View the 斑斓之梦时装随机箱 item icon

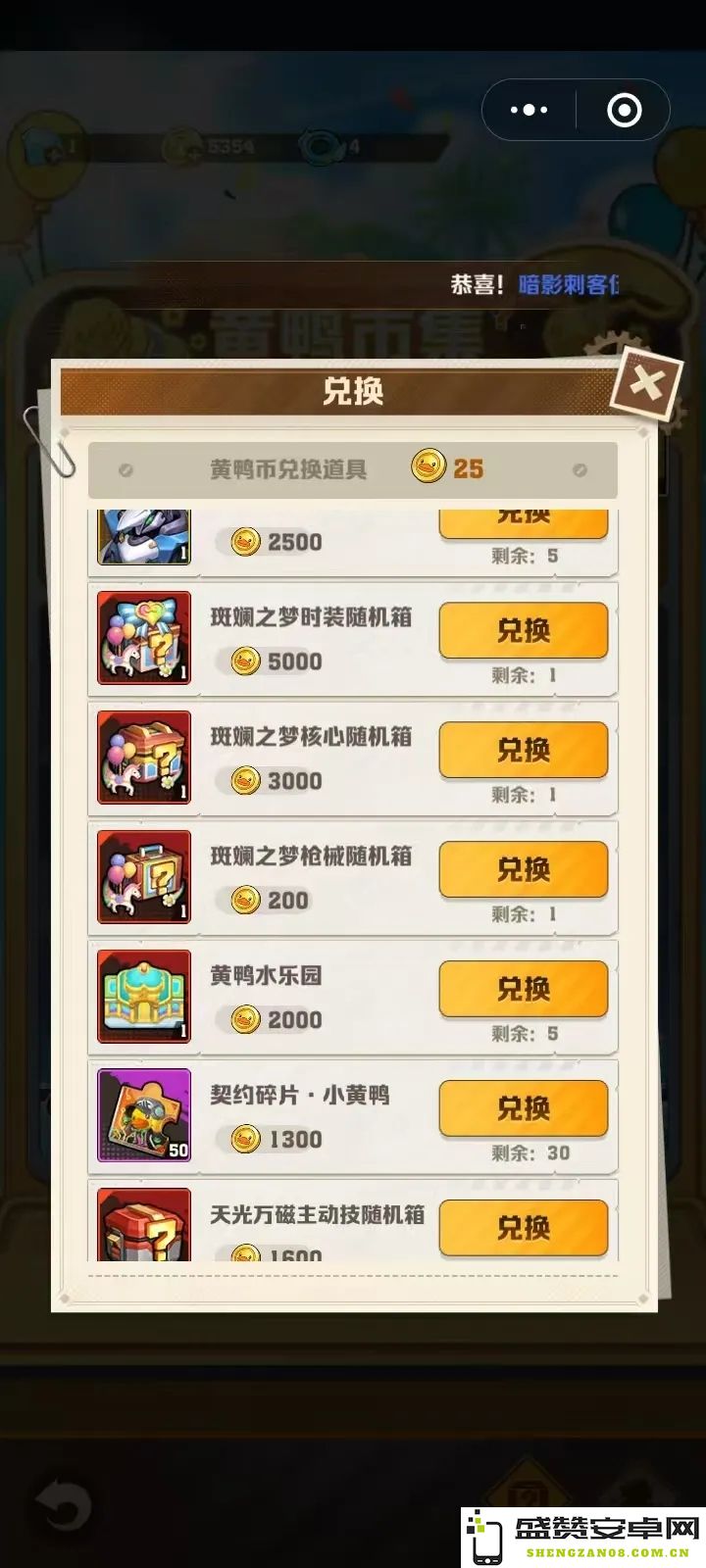point(144,638)
